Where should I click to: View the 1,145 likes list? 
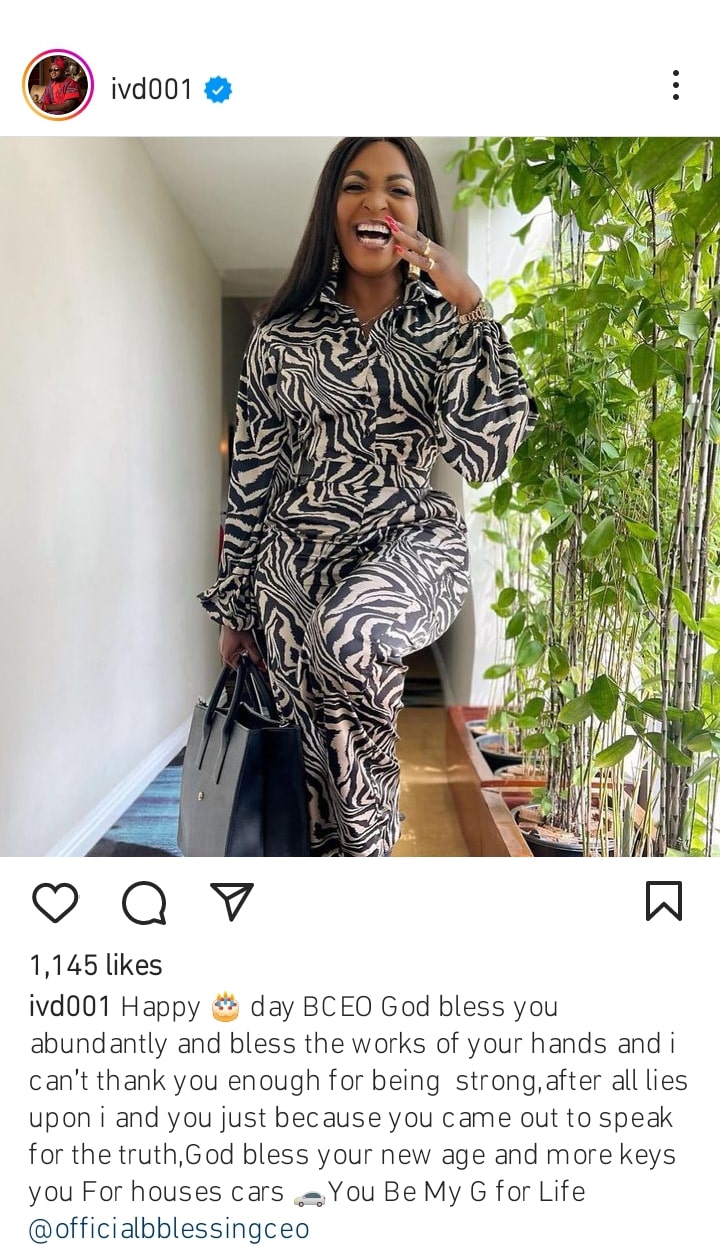[x=96, y=965]
